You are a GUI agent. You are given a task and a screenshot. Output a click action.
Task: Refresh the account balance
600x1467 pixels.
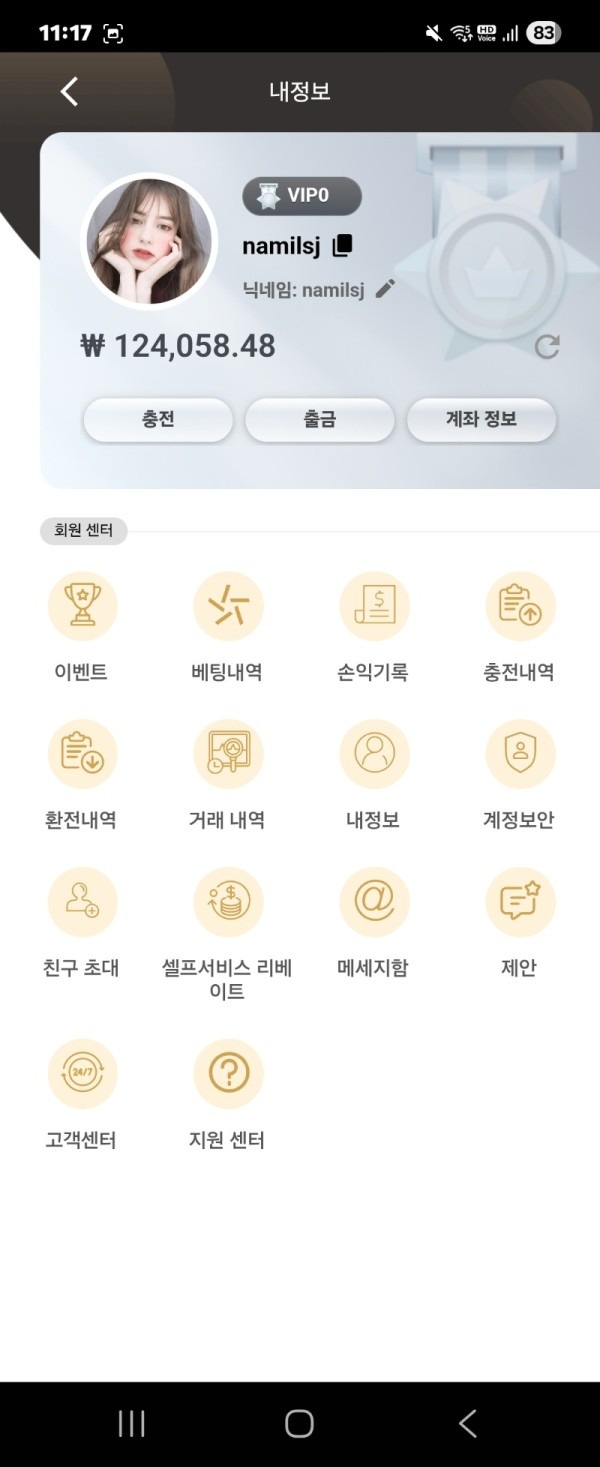point(547,347)
